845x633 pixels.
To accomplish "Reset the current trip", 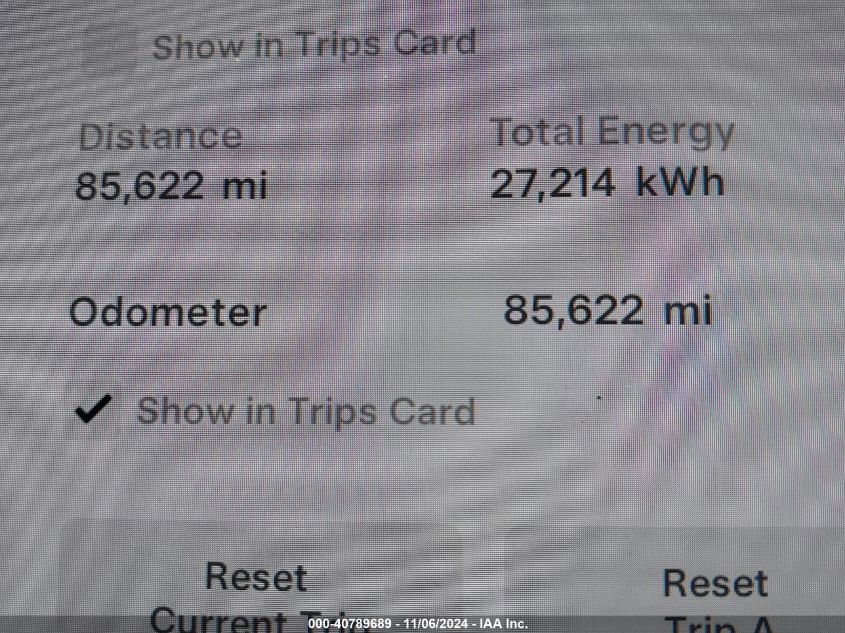I will (x=255, y=593).
